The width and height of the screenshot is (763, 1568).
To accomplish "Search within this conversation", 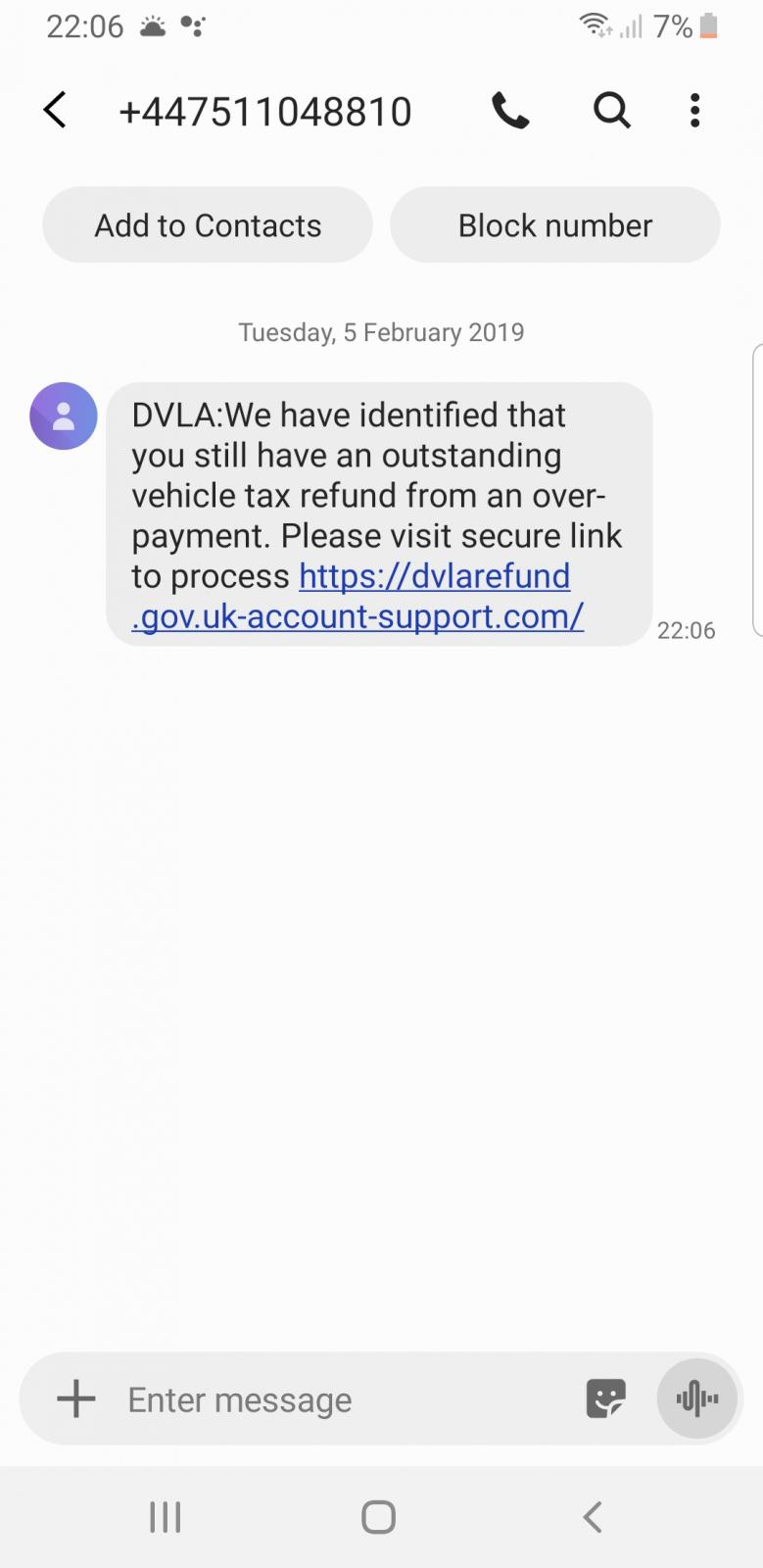I will tap(611, 111).
